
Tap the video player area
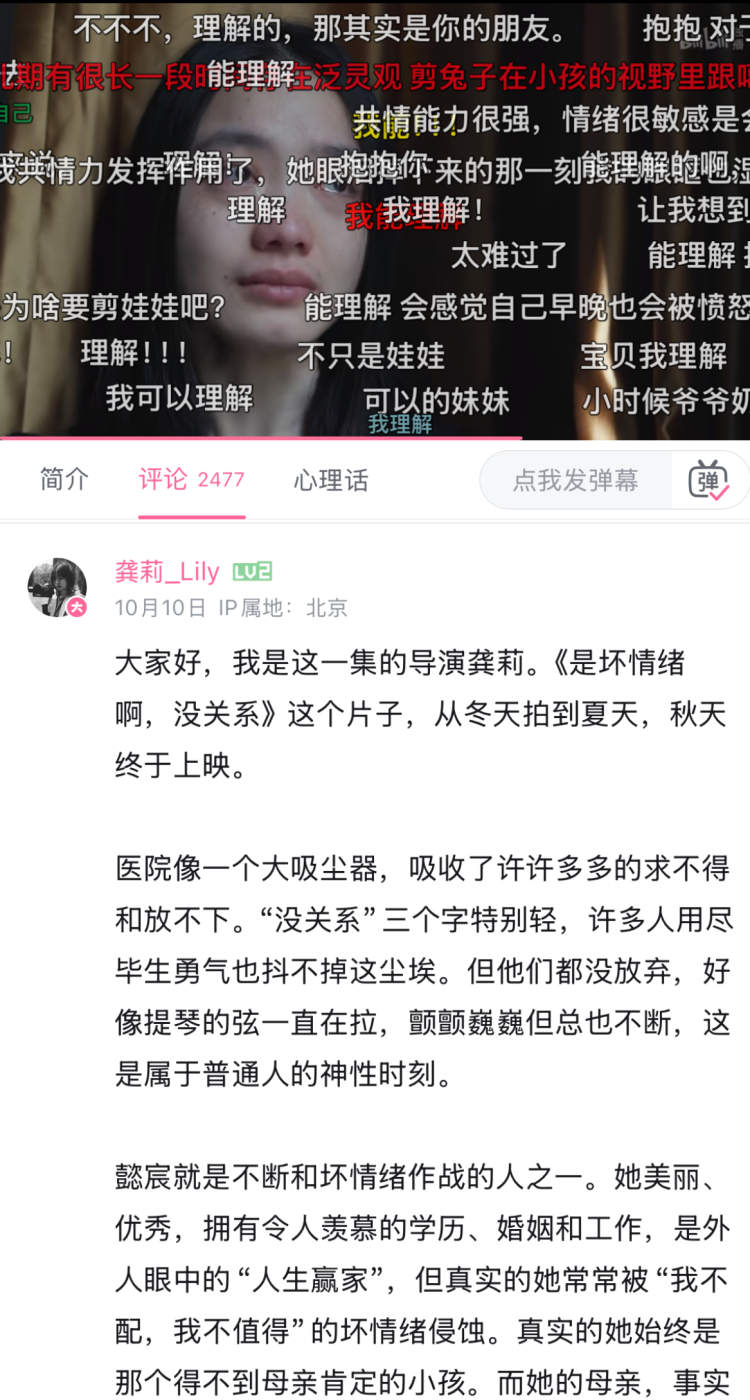coord(375,220)
